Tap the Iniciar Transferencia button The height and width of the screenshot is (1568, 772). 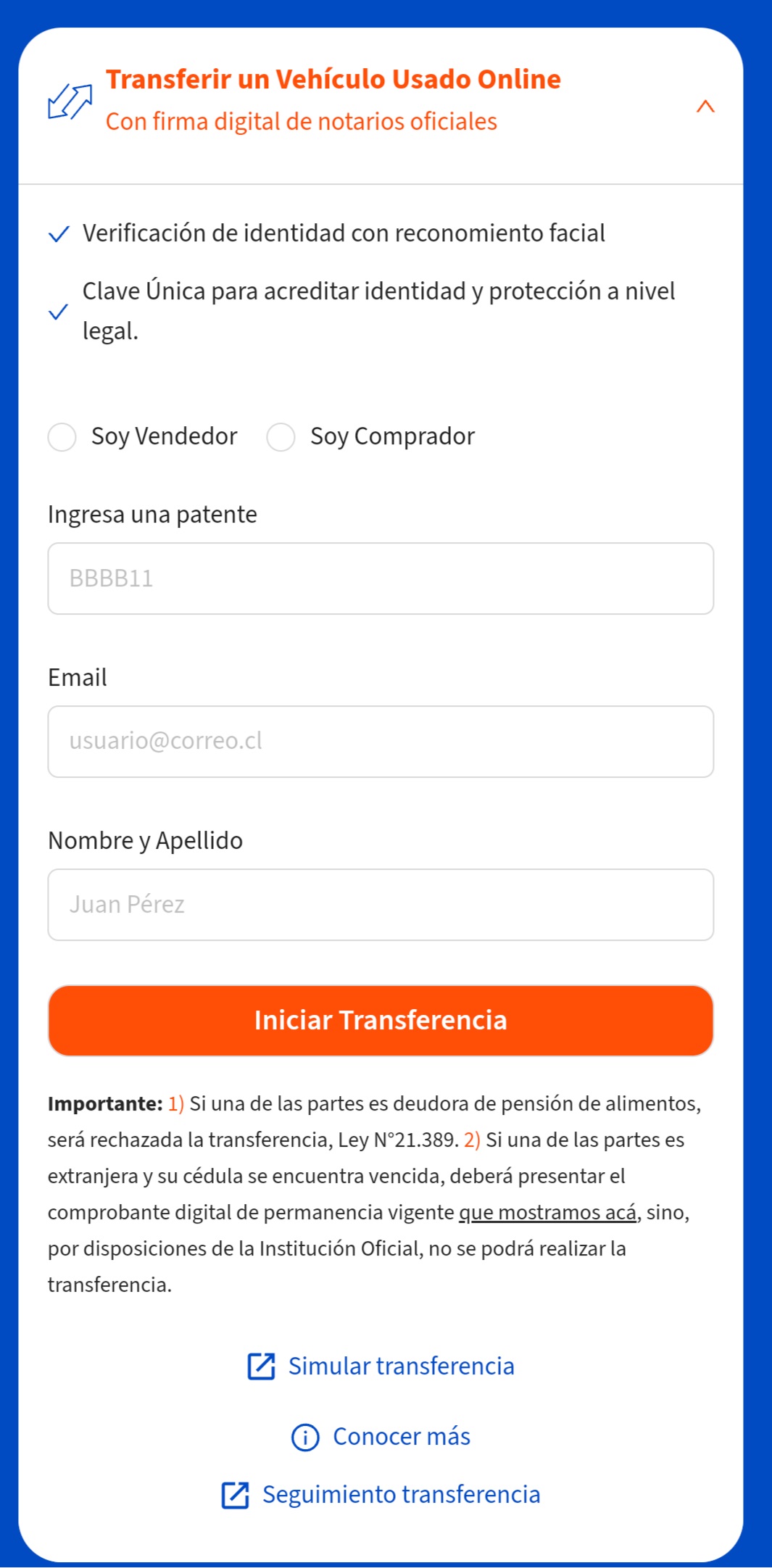pos(381,1020)
